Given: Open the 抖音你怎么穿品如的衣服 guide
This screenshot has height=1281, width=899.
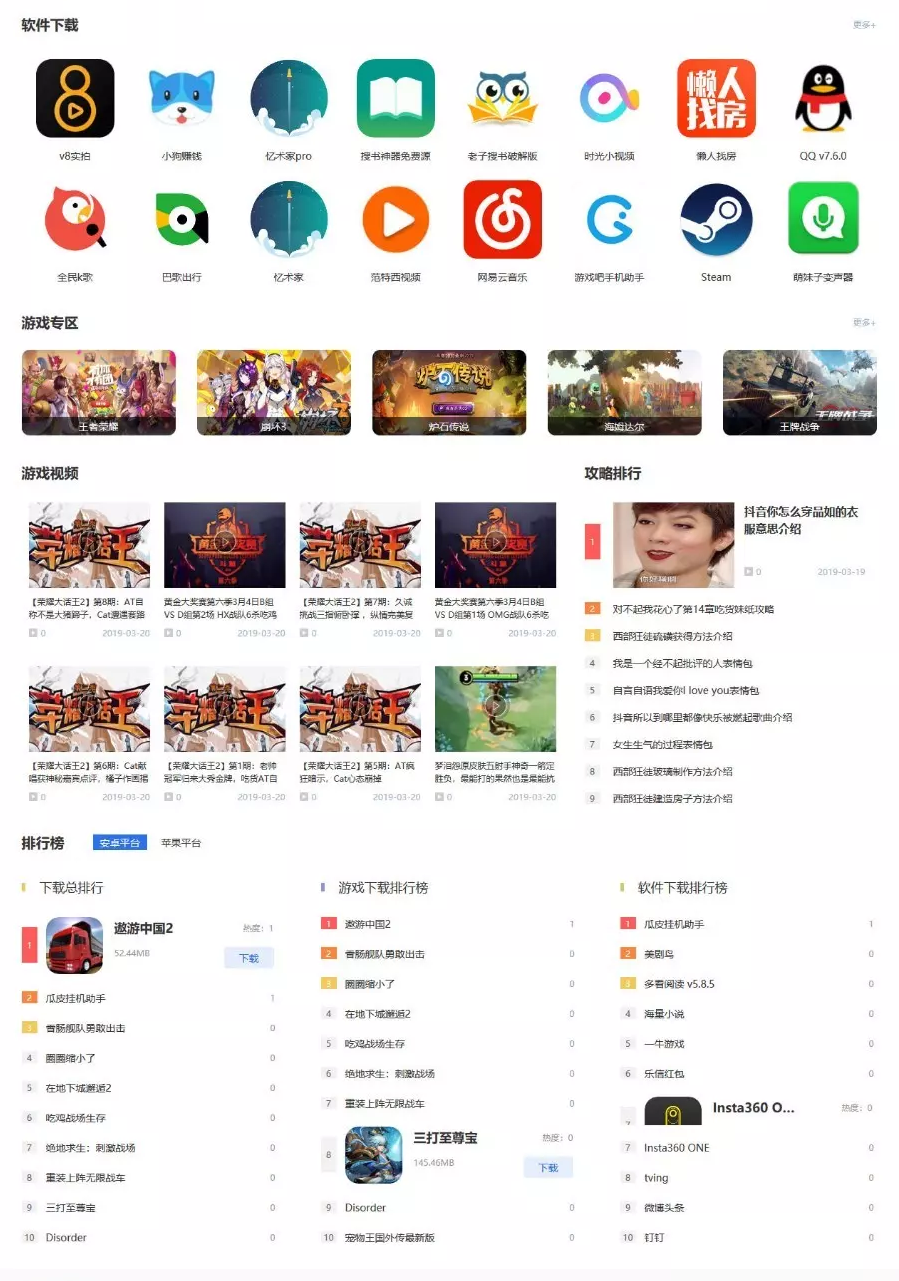Looking at the screenshot, I should click(800, 520).
